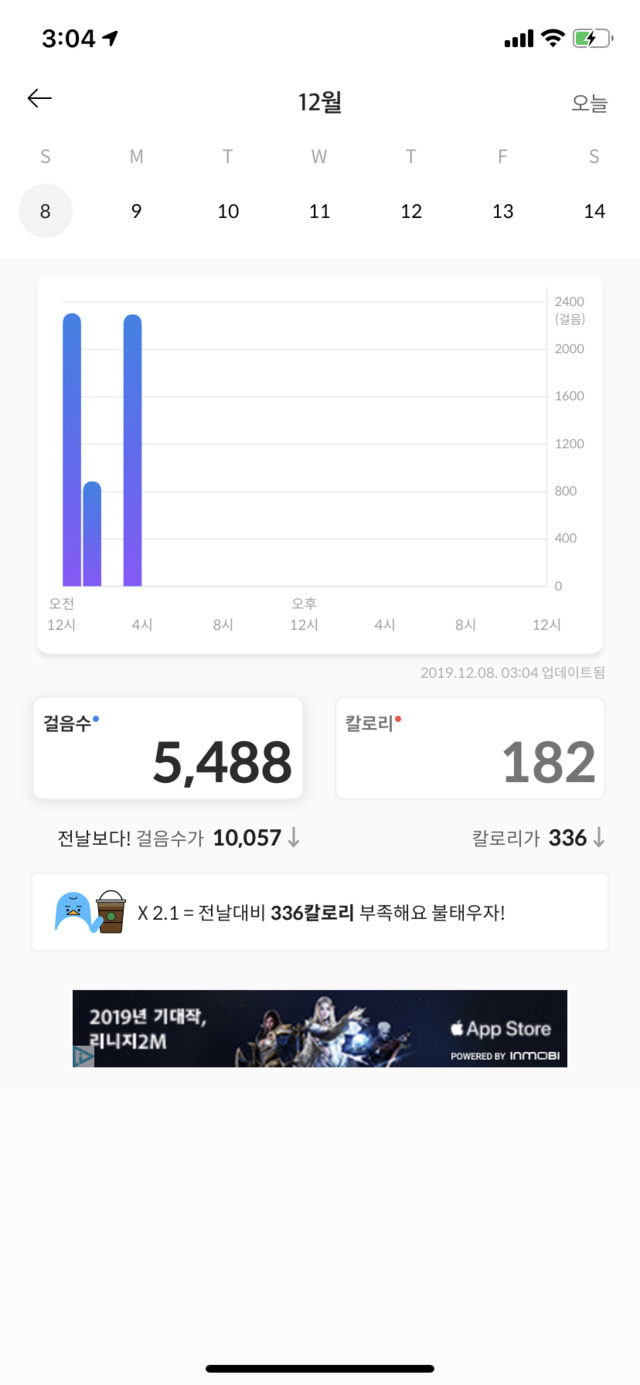Viewport: 640px width, 1385px height.
Task: Open the 리니지2M App Store ad banner
Action: coord(320,1028)
